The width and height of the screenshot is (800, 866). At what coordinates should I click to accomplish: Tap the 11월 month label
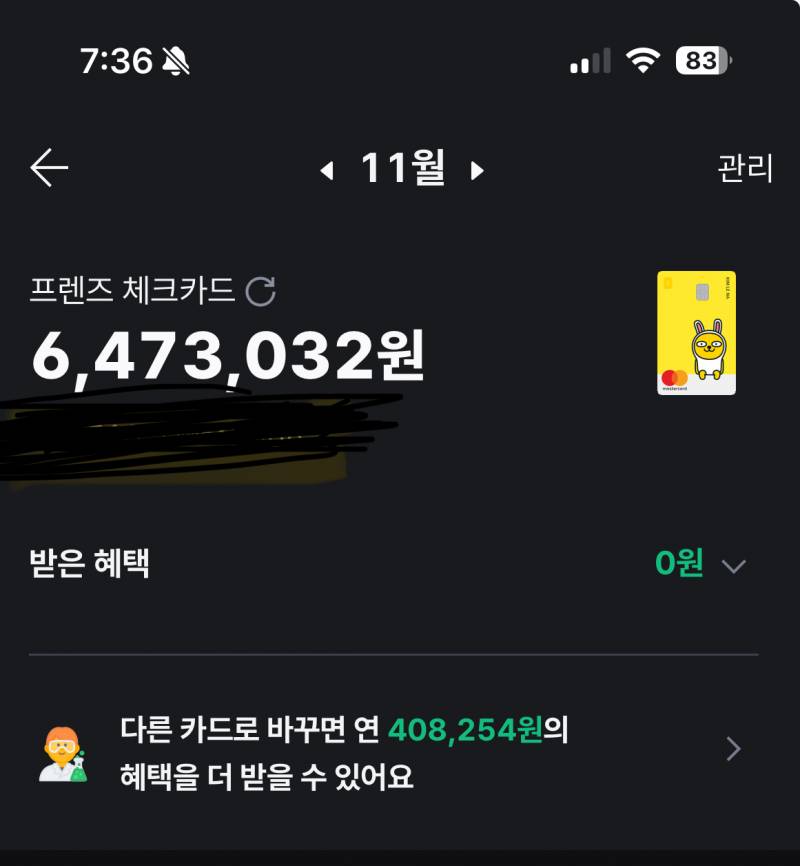coord(403,169)
